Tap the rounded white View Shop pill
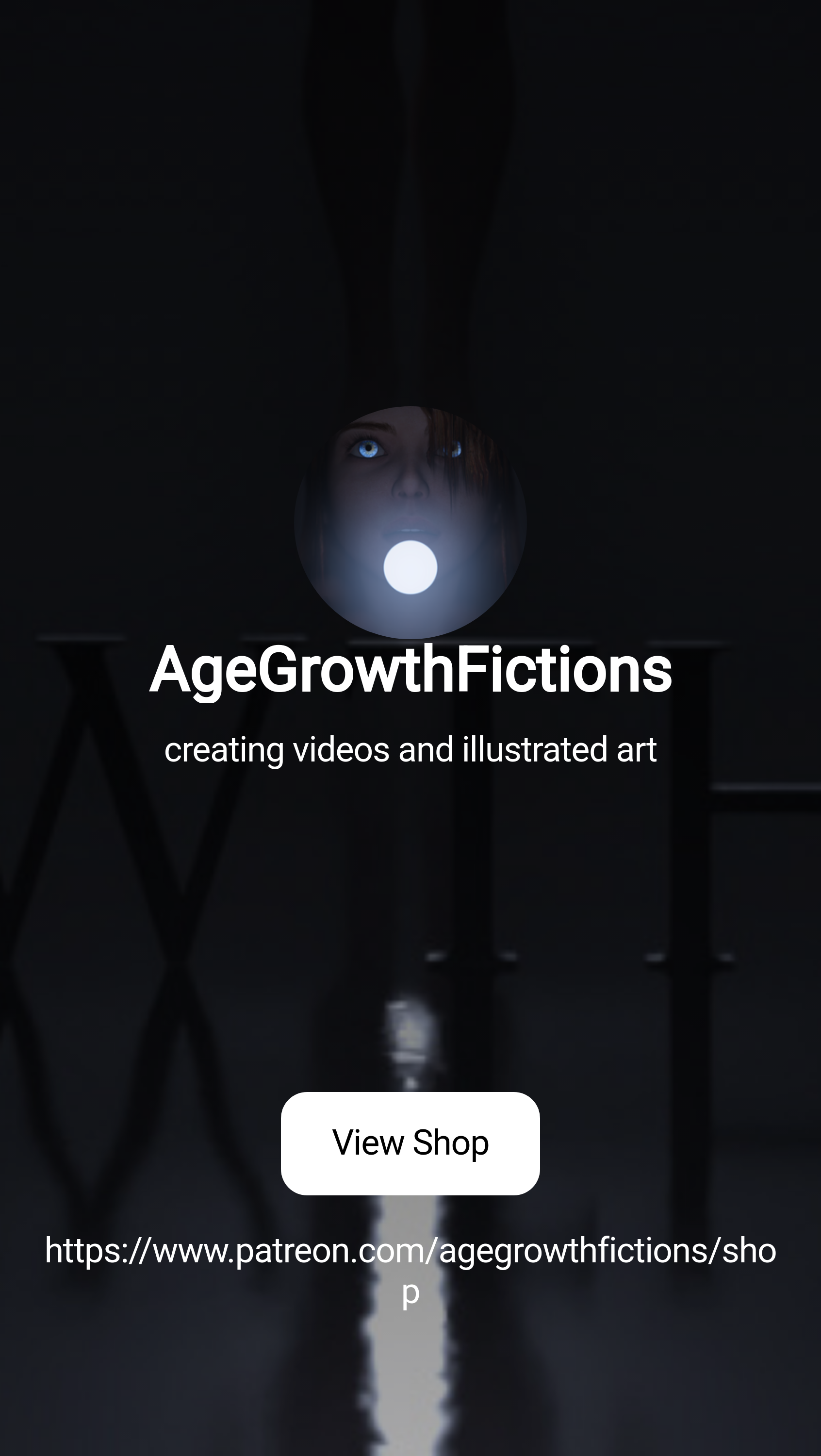The image size is (821, 1456). click(x=411, y=1143)
